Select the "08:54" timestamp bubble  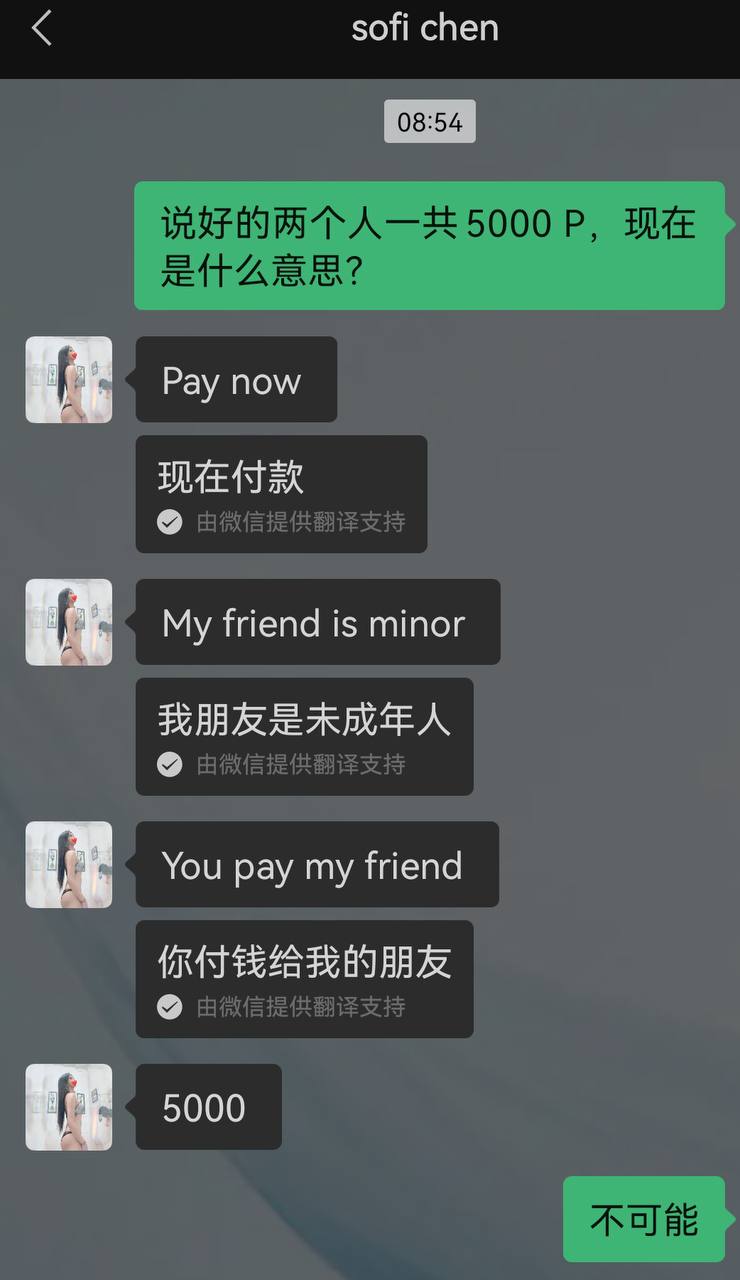(429, 121)
